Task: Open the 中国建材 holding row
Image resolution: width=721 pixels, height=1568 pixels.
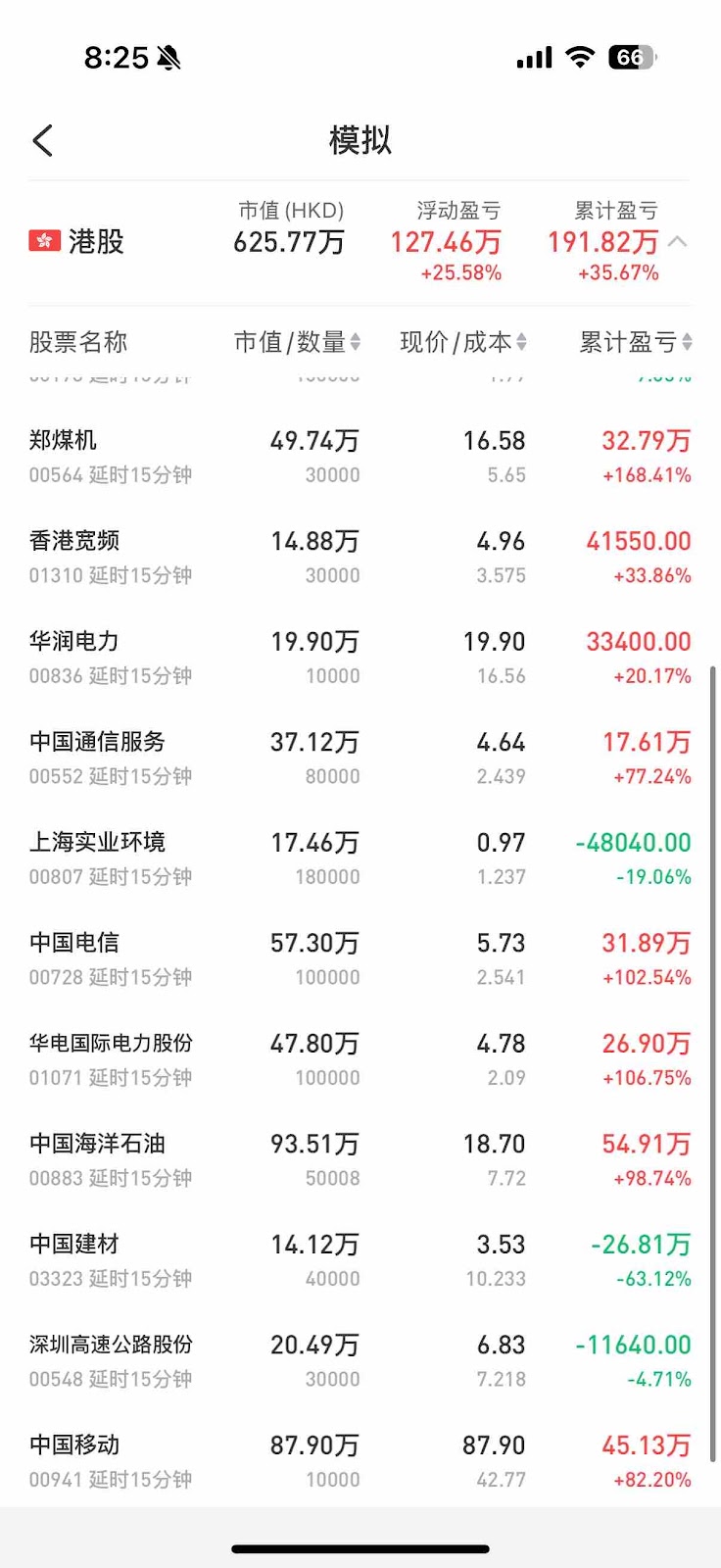Action: (360, 1260)
